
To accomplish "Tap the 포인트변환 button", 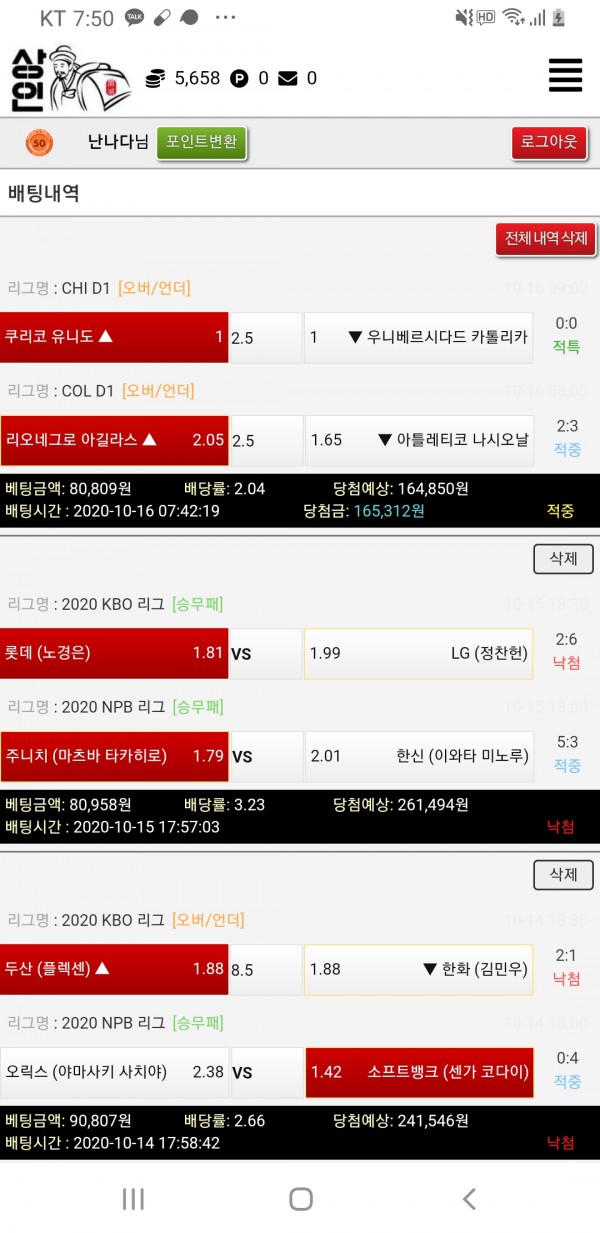I will pos(201,142).
